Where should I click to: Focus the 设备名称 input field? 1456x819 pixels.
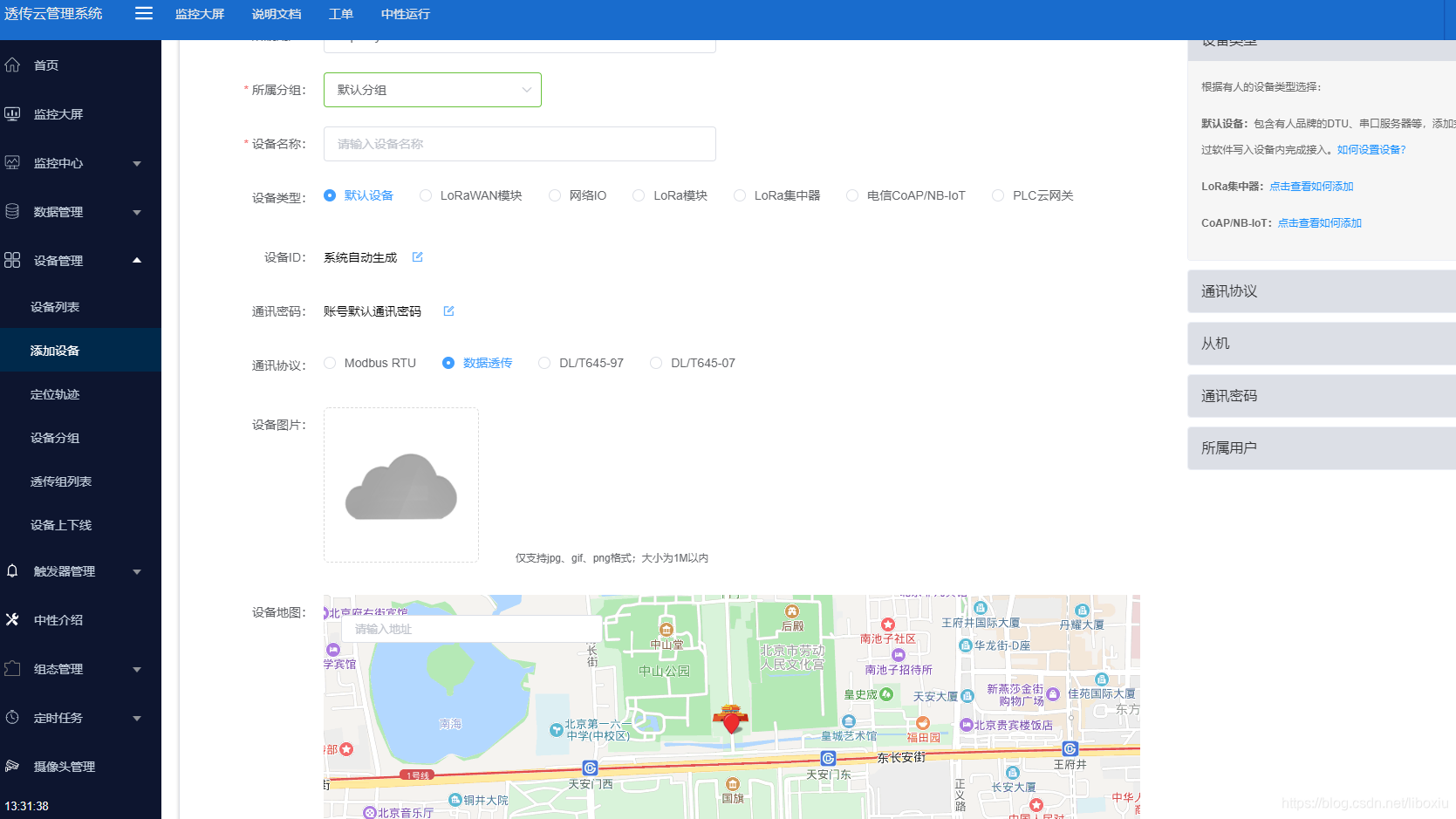tap(519, 144)
